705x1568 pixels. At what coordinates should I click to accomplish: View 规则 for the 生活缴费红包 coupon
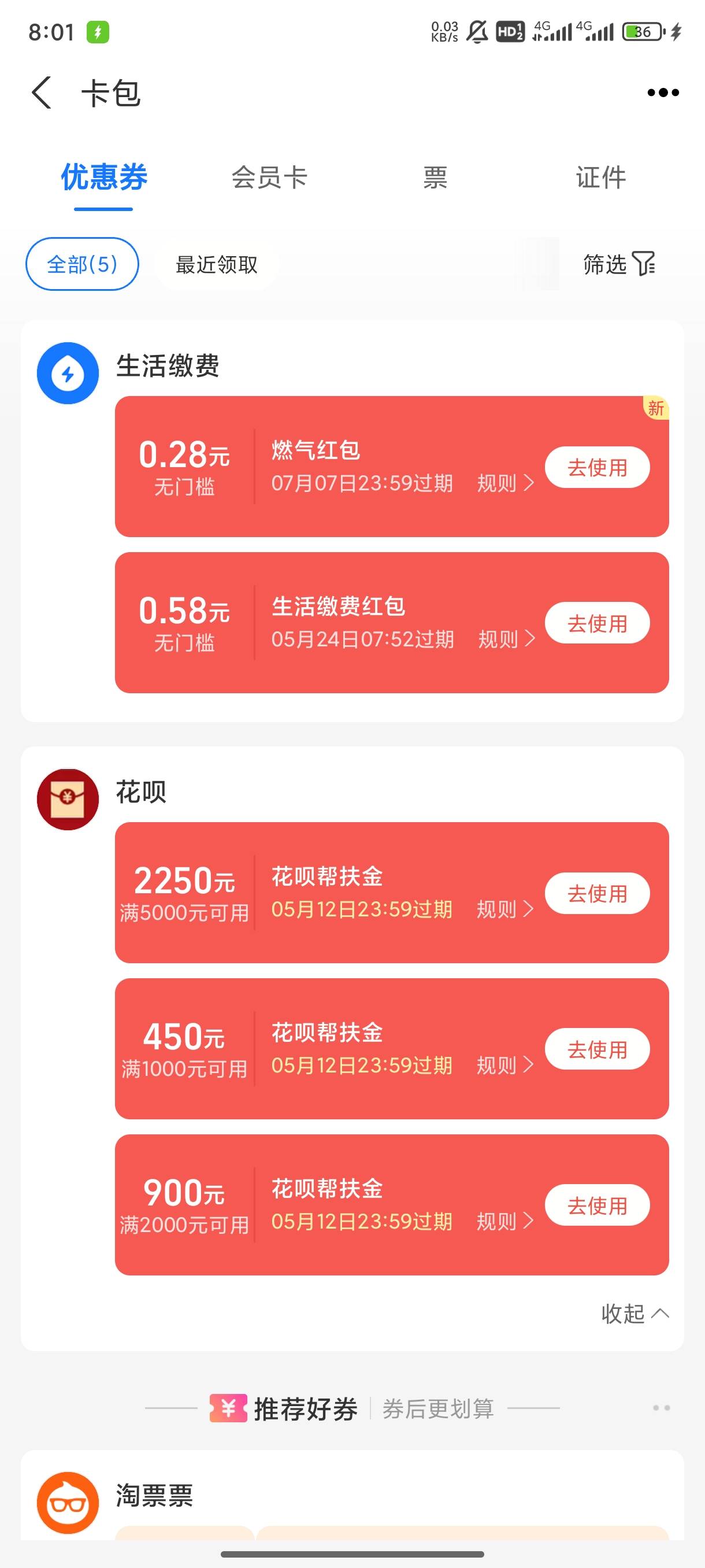pyautogui.click(x=506, y=639)
